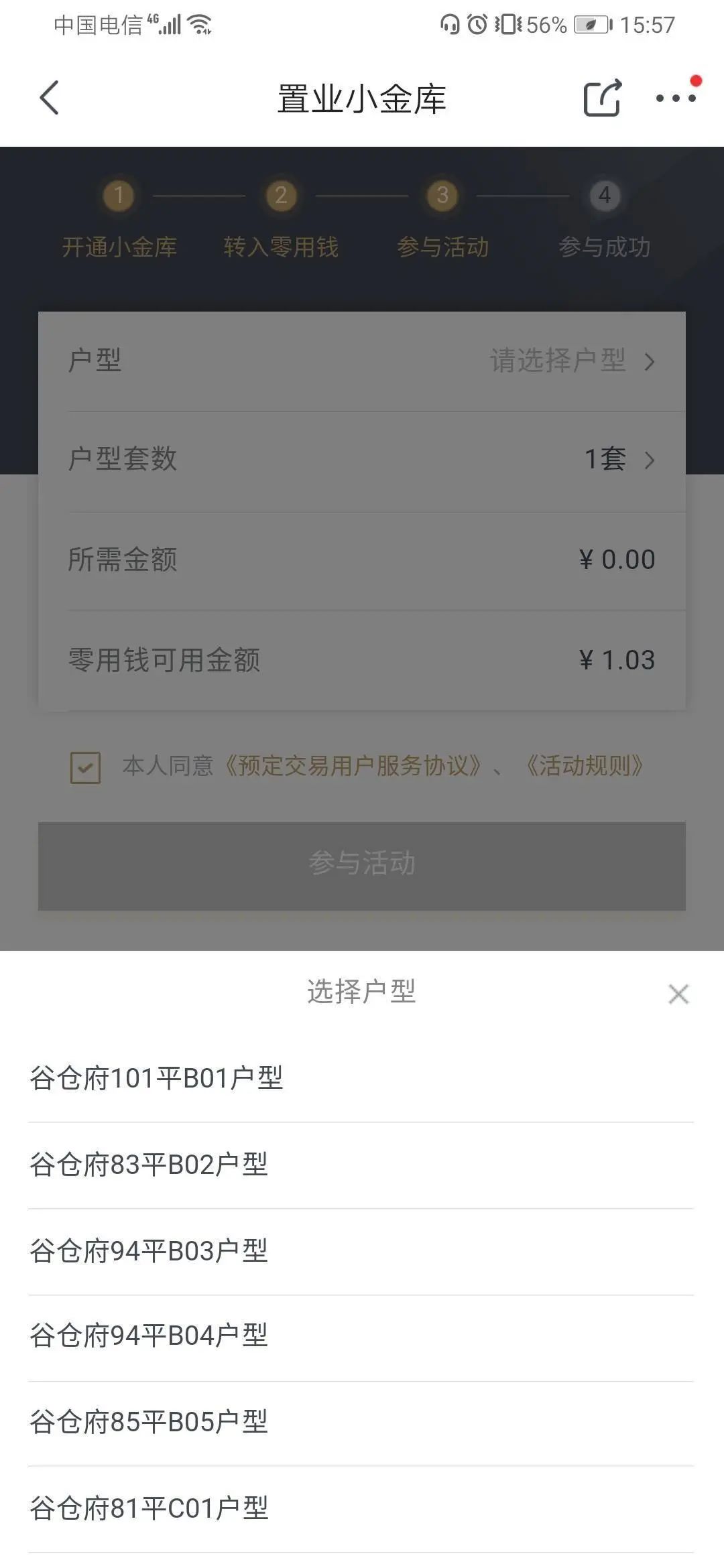The height and width of the screenshot is (1568, 724).
Task: Click step 4 circle 参与成功
Action: point(603,196)
